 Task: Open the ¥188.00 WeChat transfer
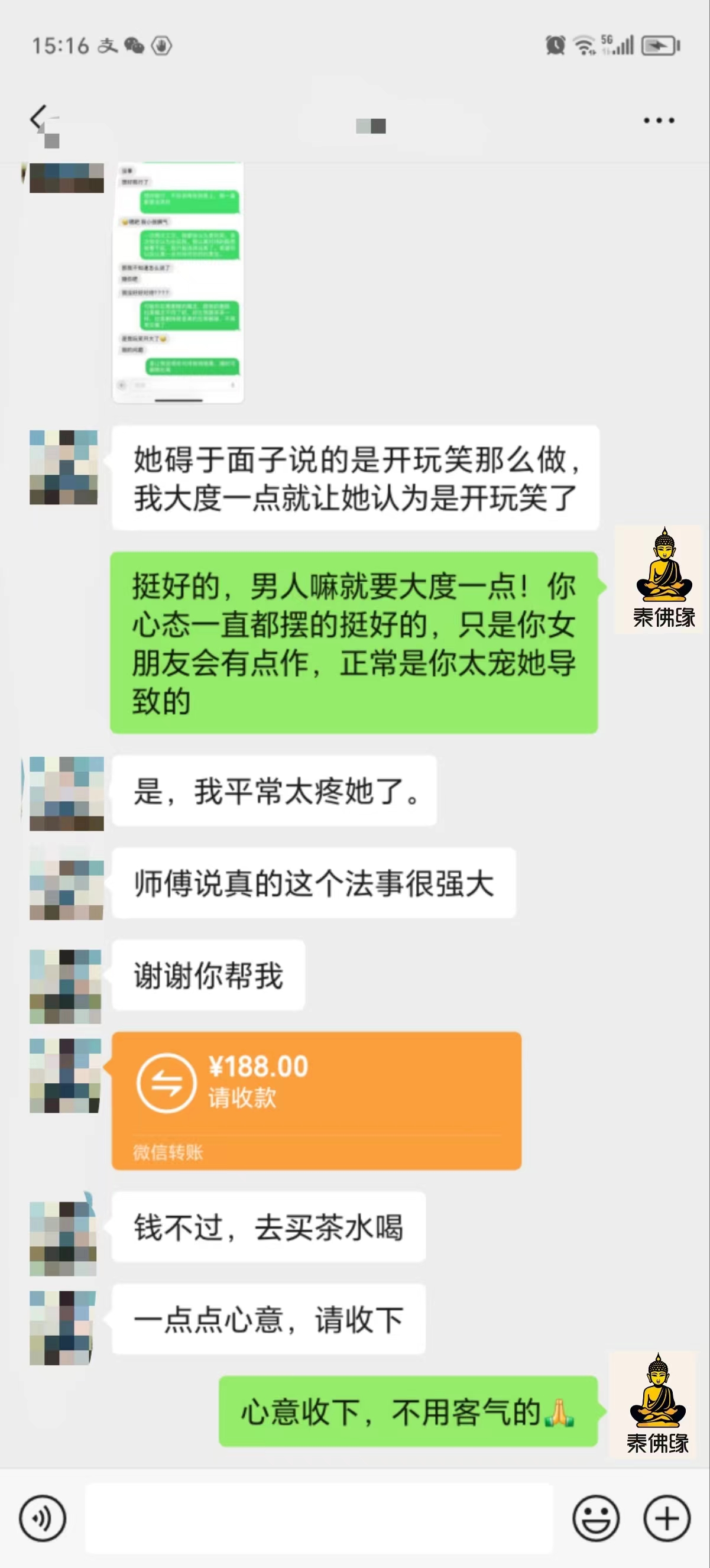316,1100
